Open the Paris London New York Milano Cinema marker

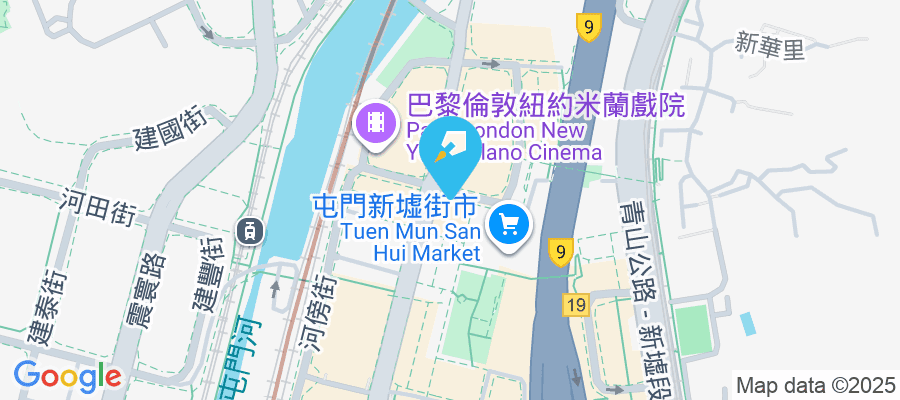[x=376, y=123]
